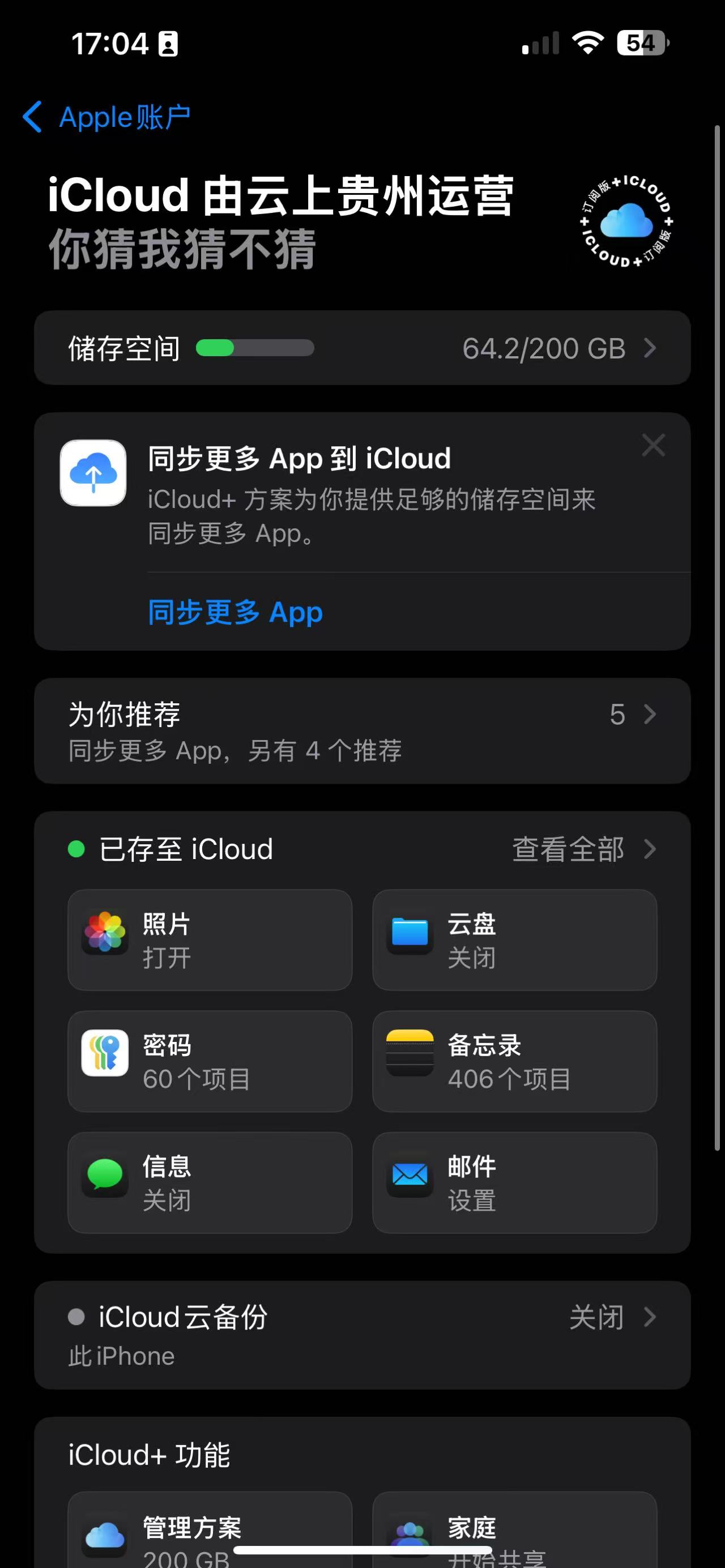Open the 备忘录 card
The height and width of the screenshot is (1568, 725).
tap(514, 1061)
